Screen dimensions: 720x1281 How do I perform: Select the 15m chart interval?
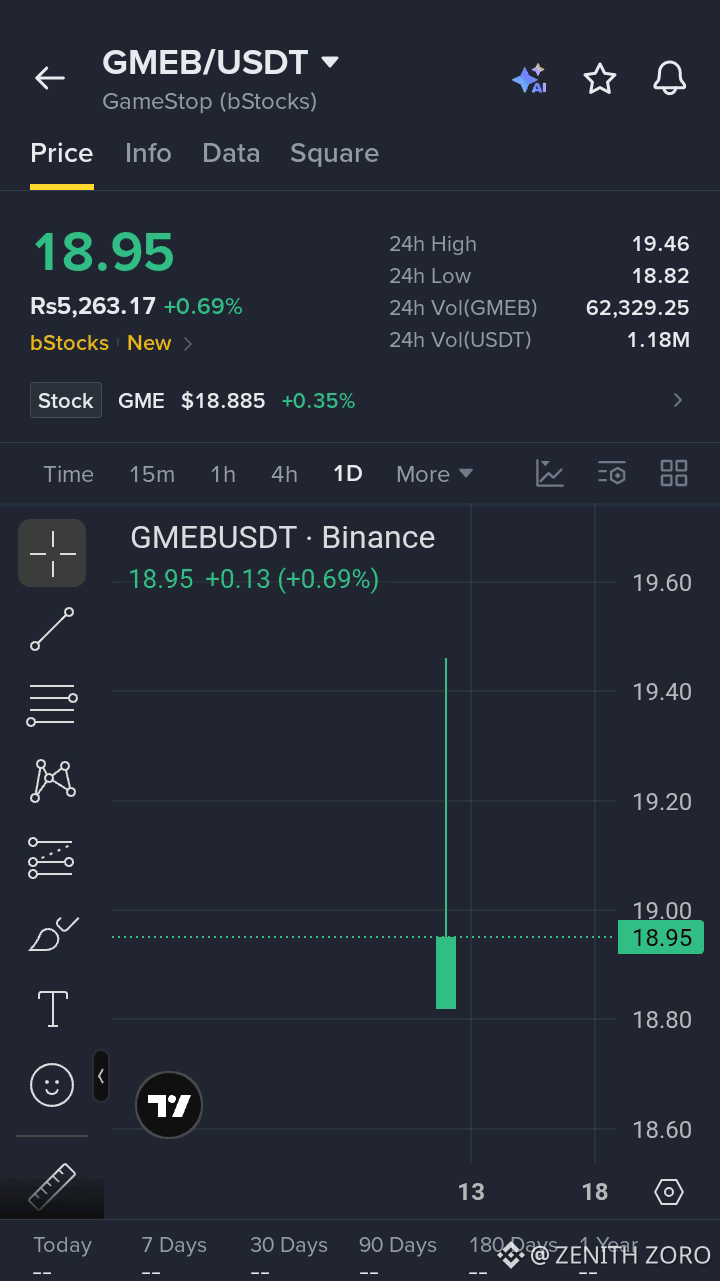pos(152,474)
